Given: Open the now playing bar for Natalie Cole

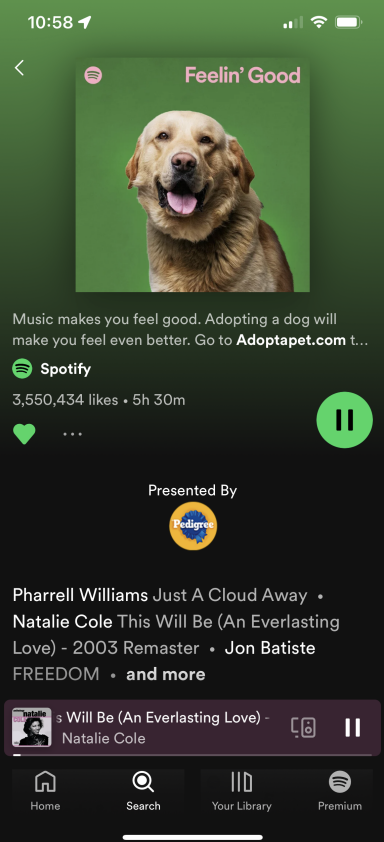Looking at the screenshot, I should coord(145,727).
